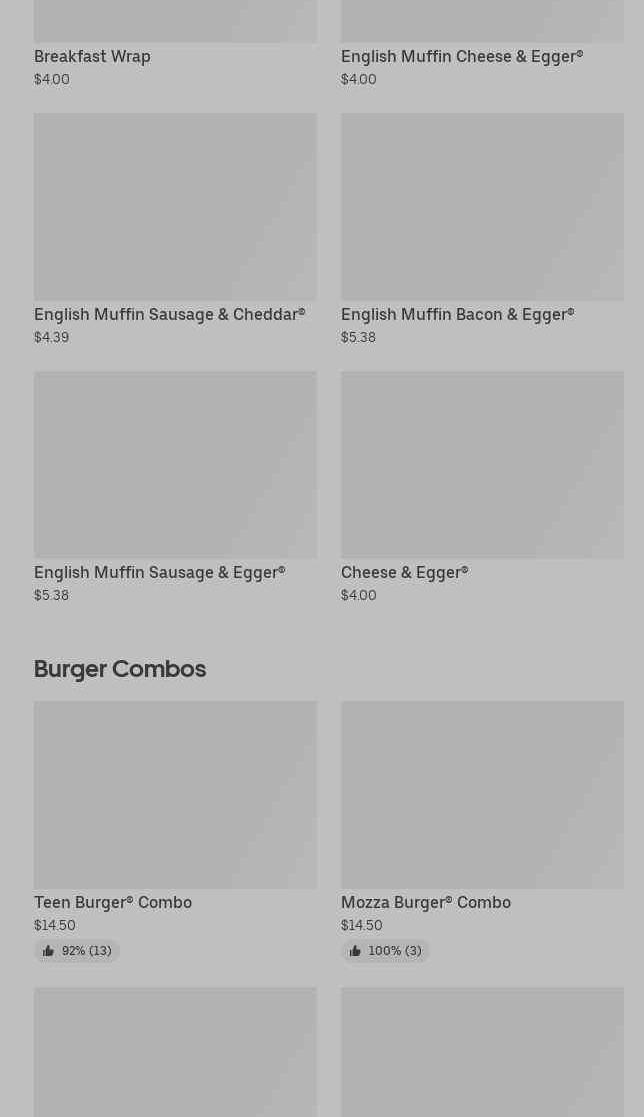This screenshot has width=644, height=1117.
Task: Open English Muffin Sausage & Cheddar
Action: (175, 229)
